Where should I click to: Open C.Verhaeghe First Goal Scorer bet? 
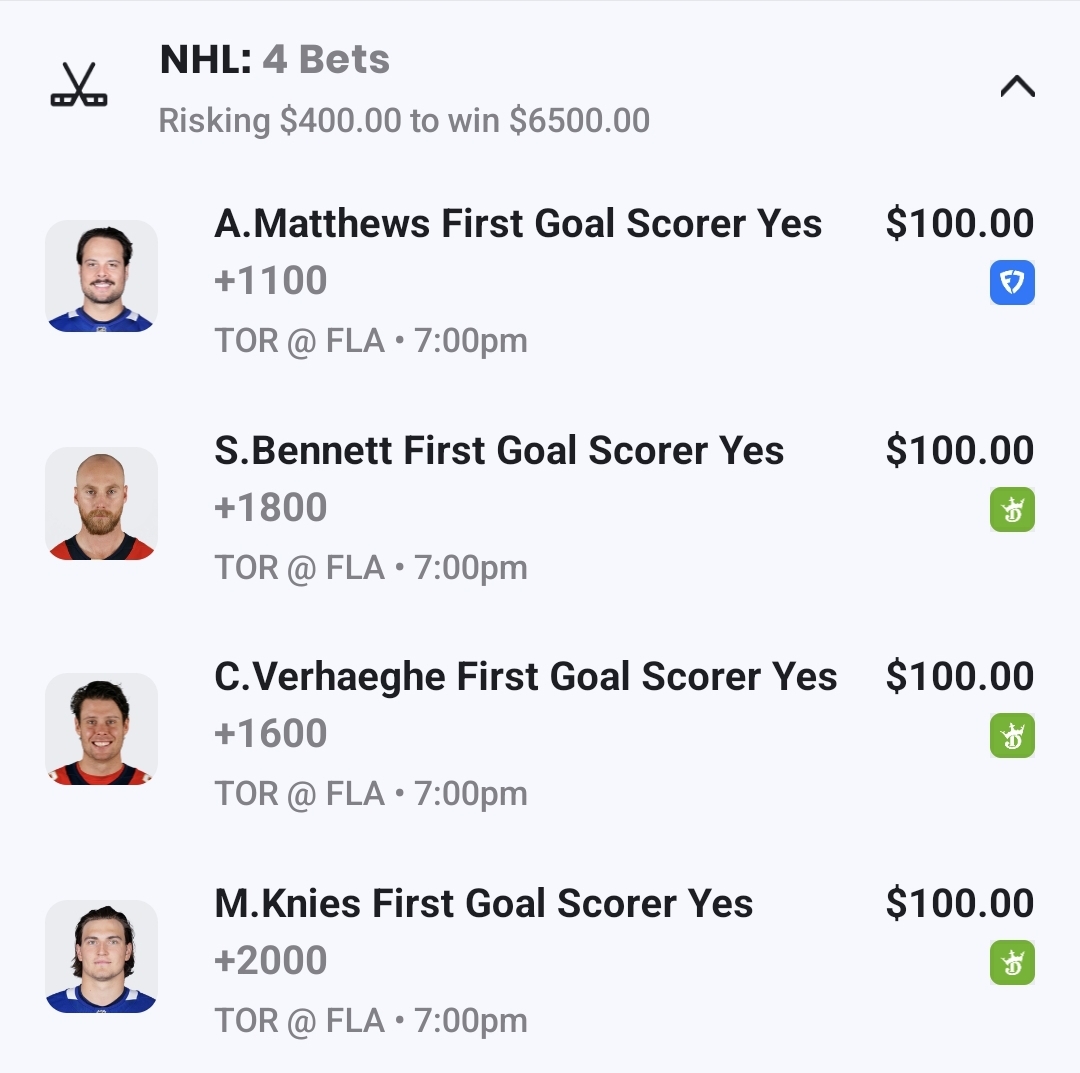click(x=525, y=677)
